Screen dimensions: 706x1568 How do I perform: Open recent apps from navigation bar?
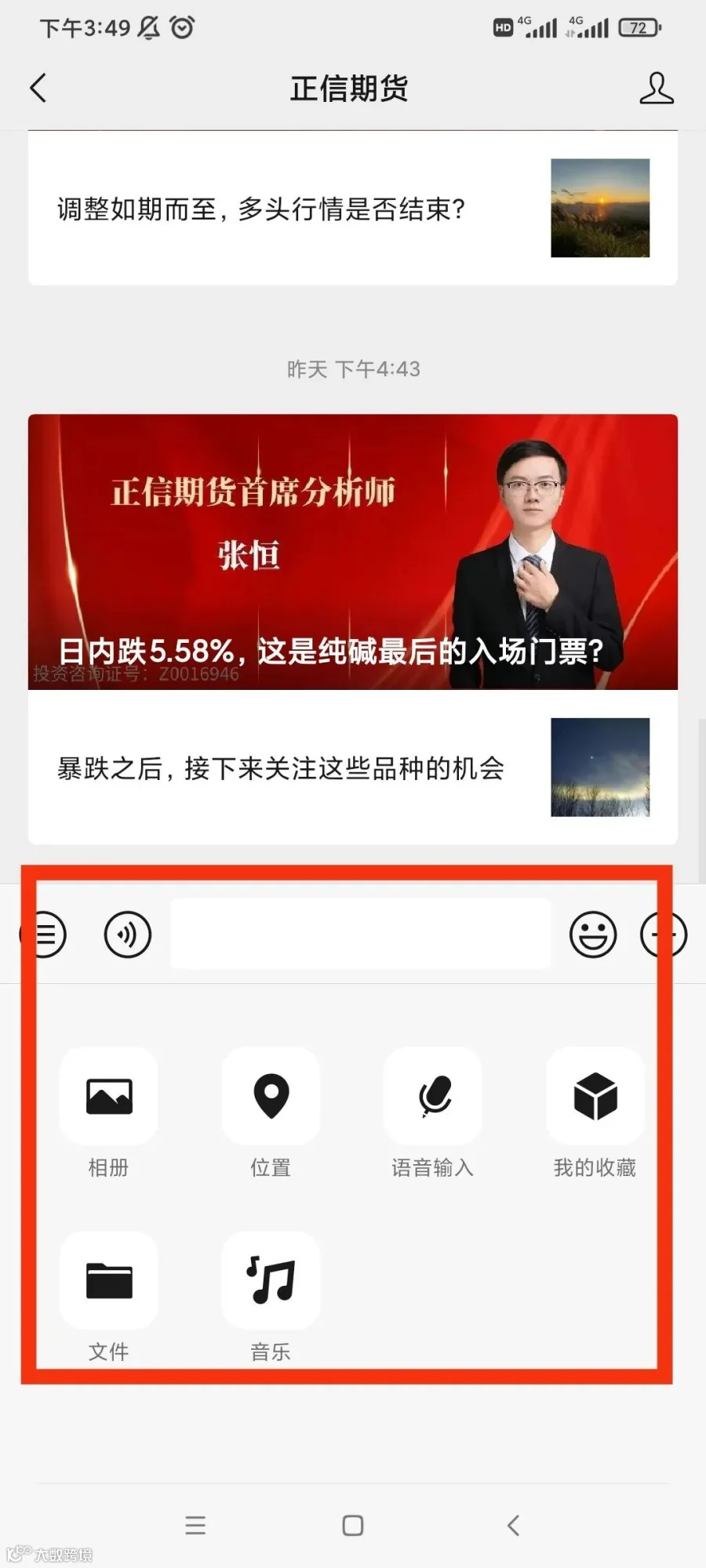tap(195, 1526)
